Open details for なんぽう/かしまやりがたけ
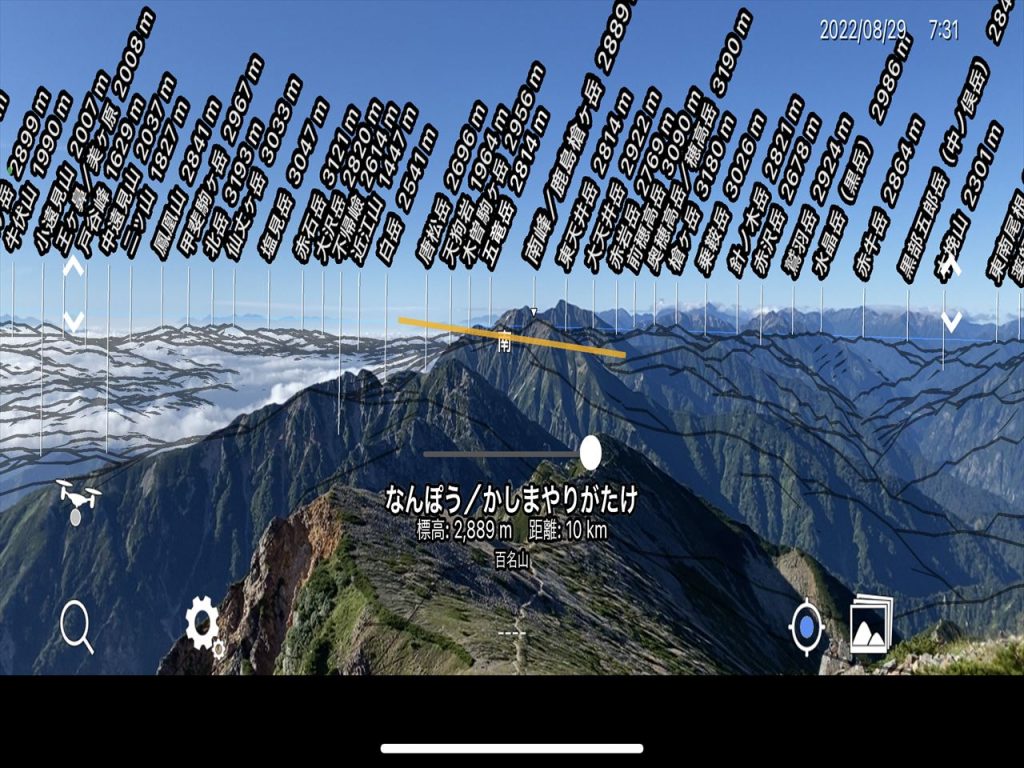This screenshot has width=1024, height=768. point(511,501)
